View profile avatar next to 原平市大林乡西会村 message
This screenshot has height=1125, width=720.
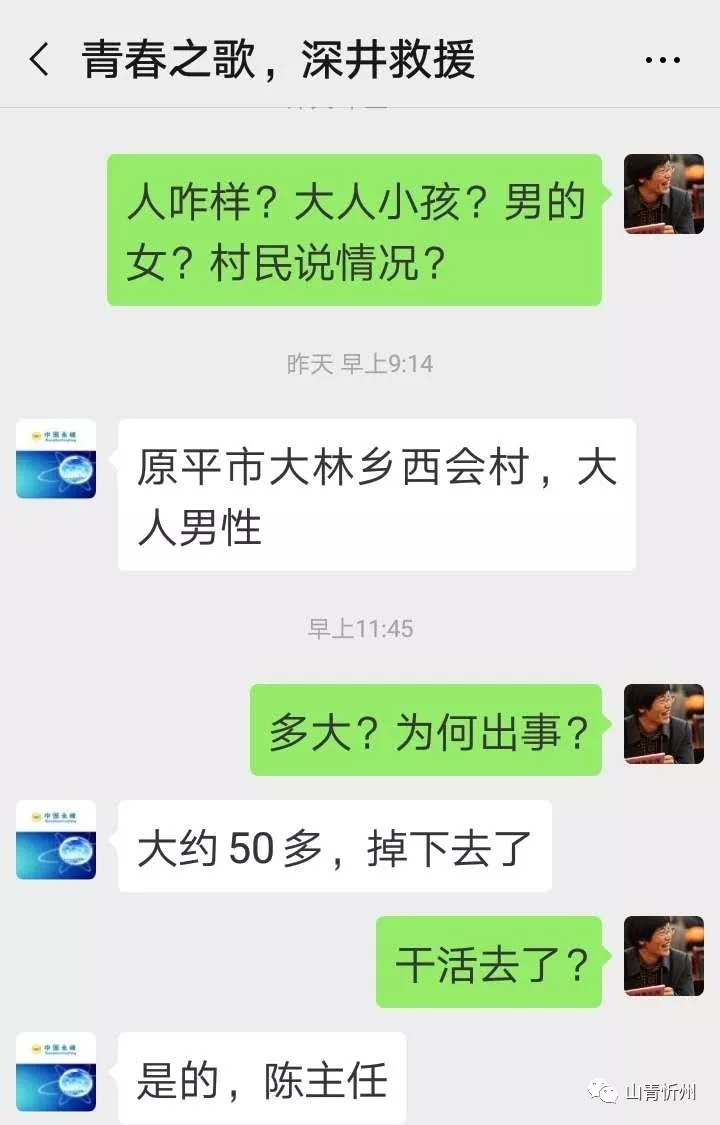[x=56, y=459]
